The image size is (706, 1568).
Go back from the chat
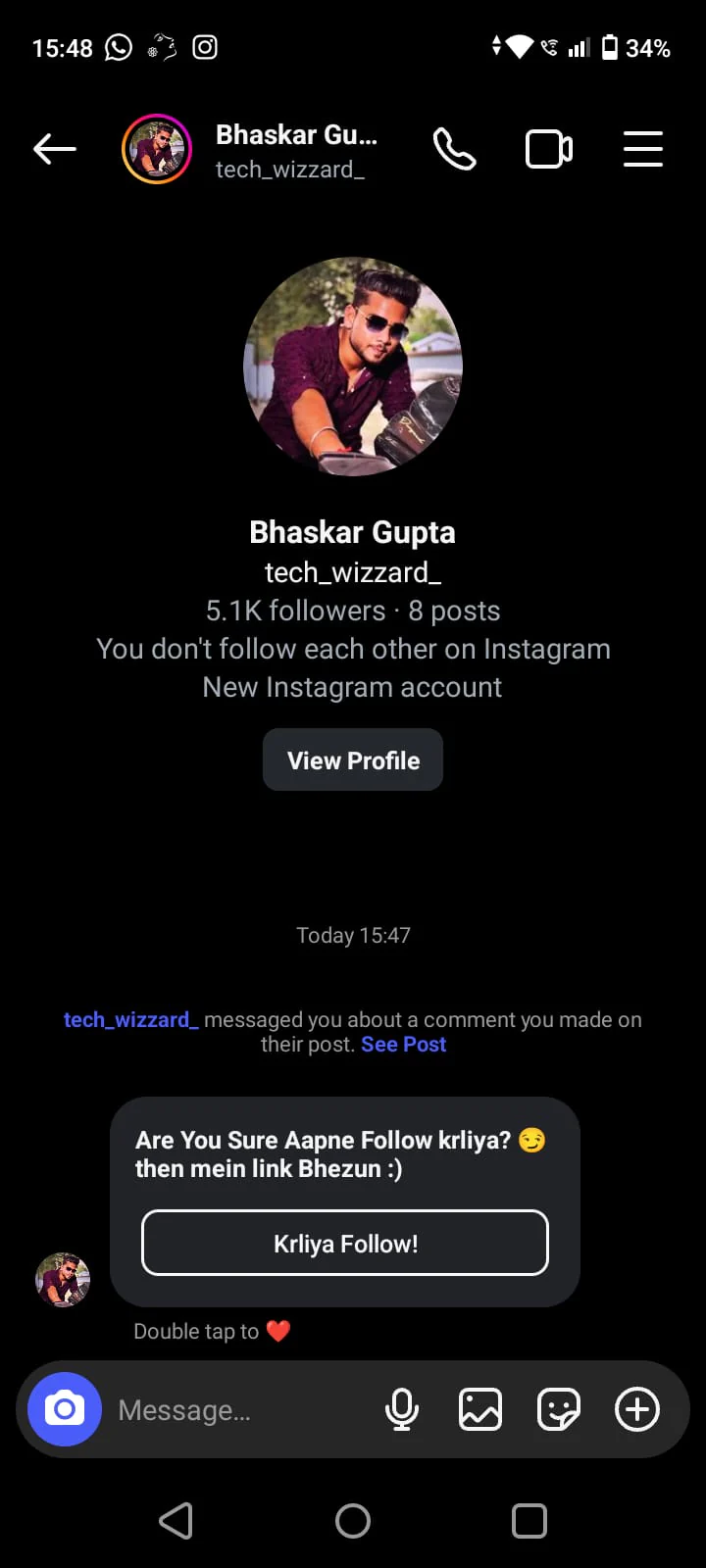(x=55, y=149)
